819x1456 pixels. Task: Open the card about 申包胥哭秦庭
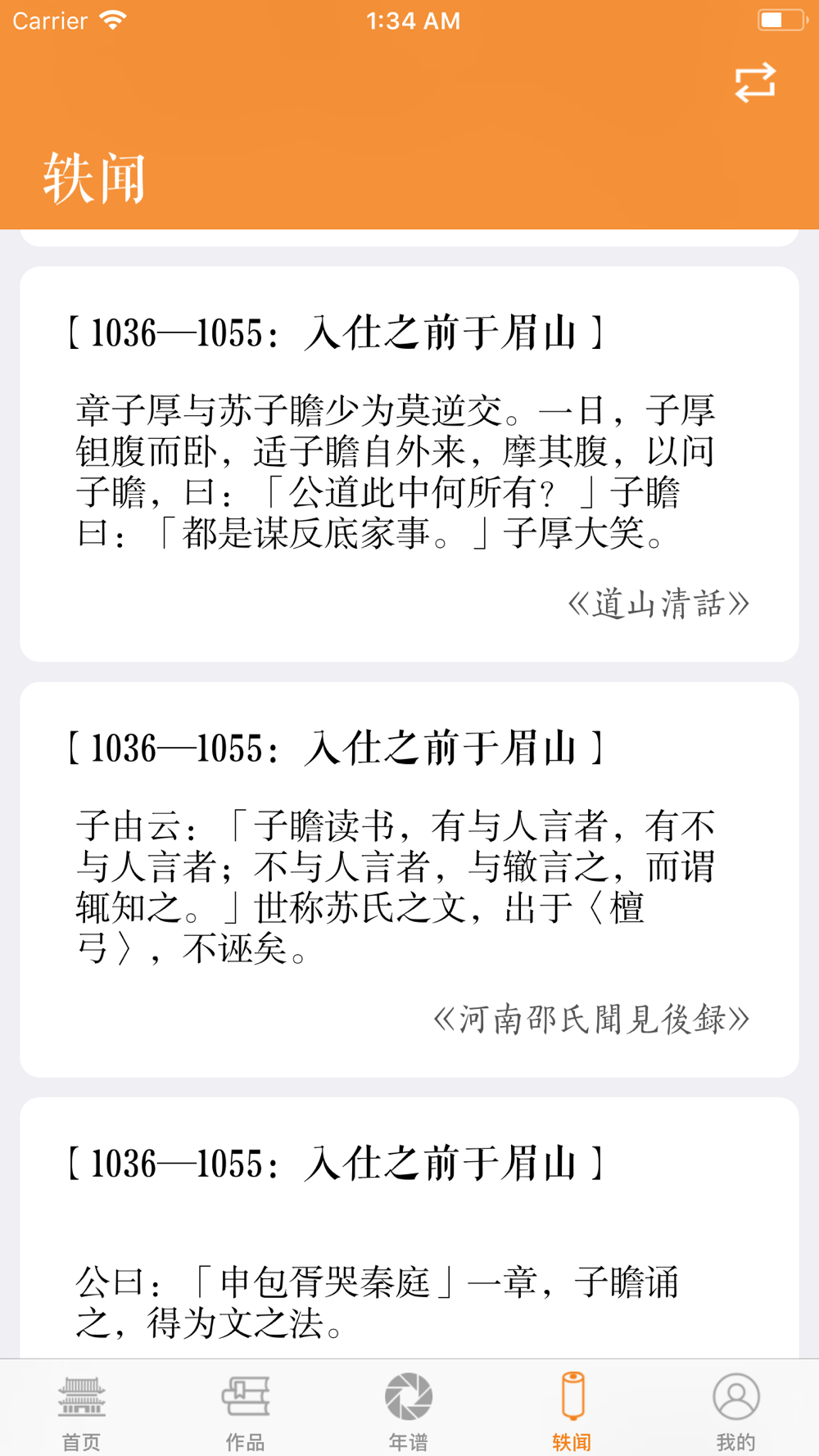coord(409,1228)
